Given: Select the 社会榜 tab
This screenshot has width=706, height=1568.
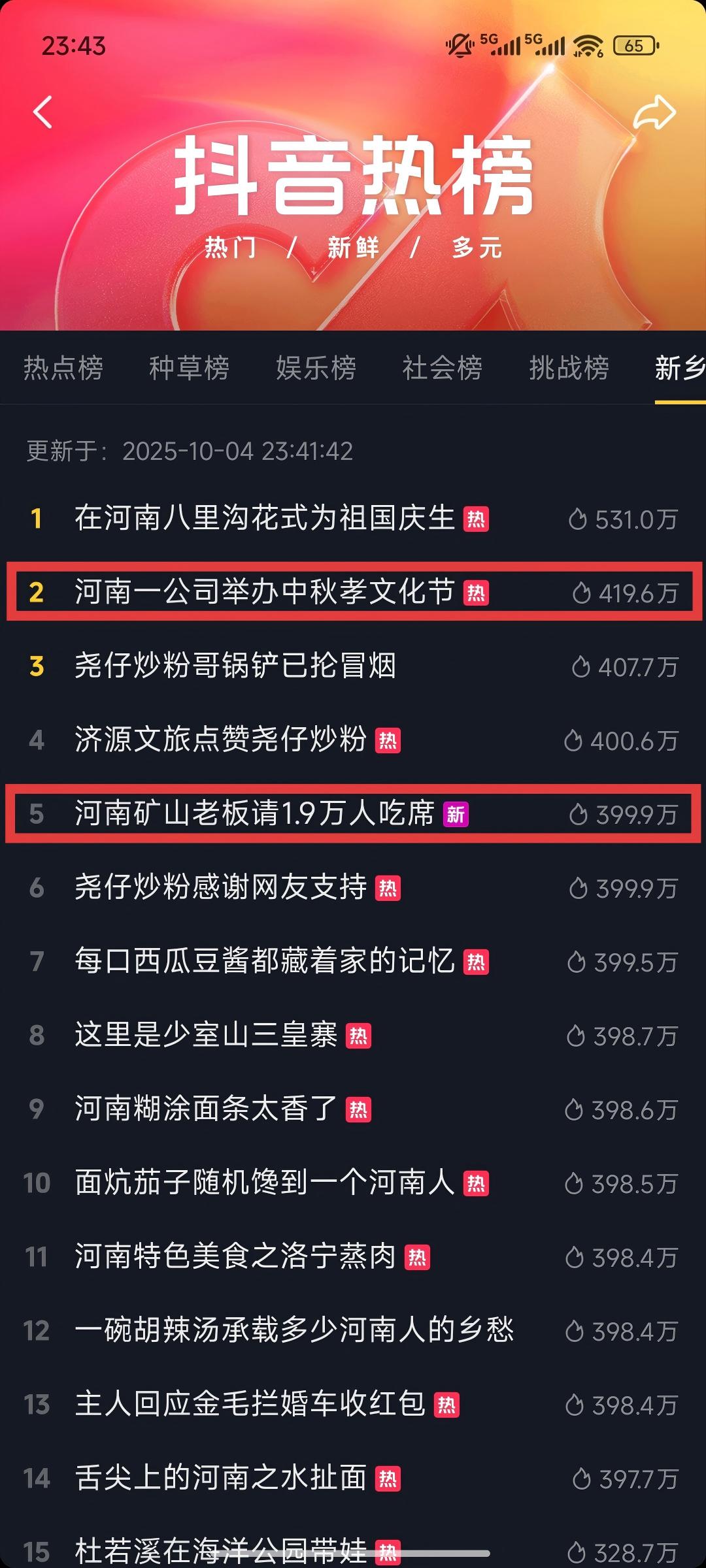Looking at the screenshot, I should (442, 368).
